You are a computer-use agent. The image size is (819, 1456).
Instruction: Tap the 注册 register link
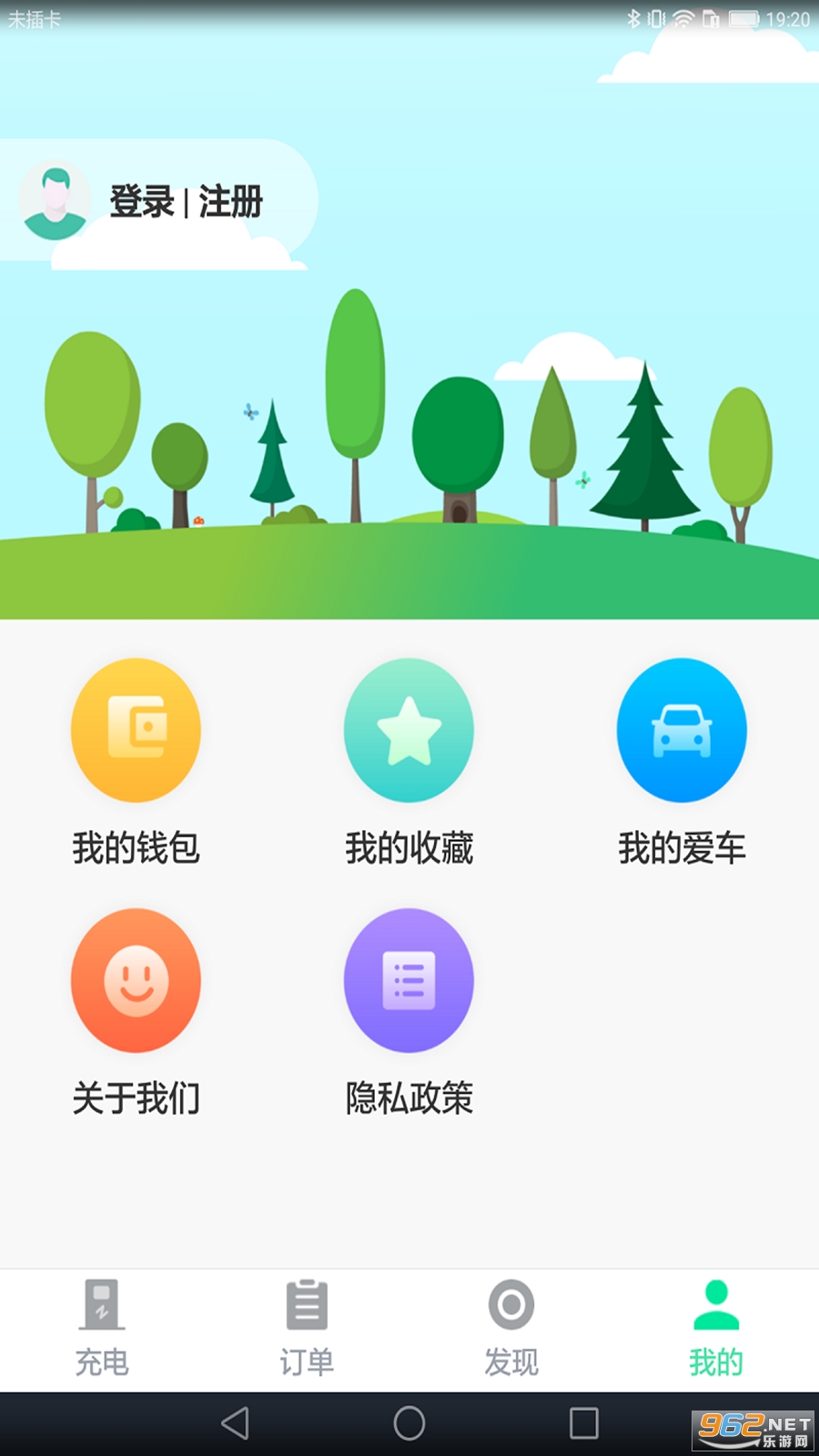[229, 202]
